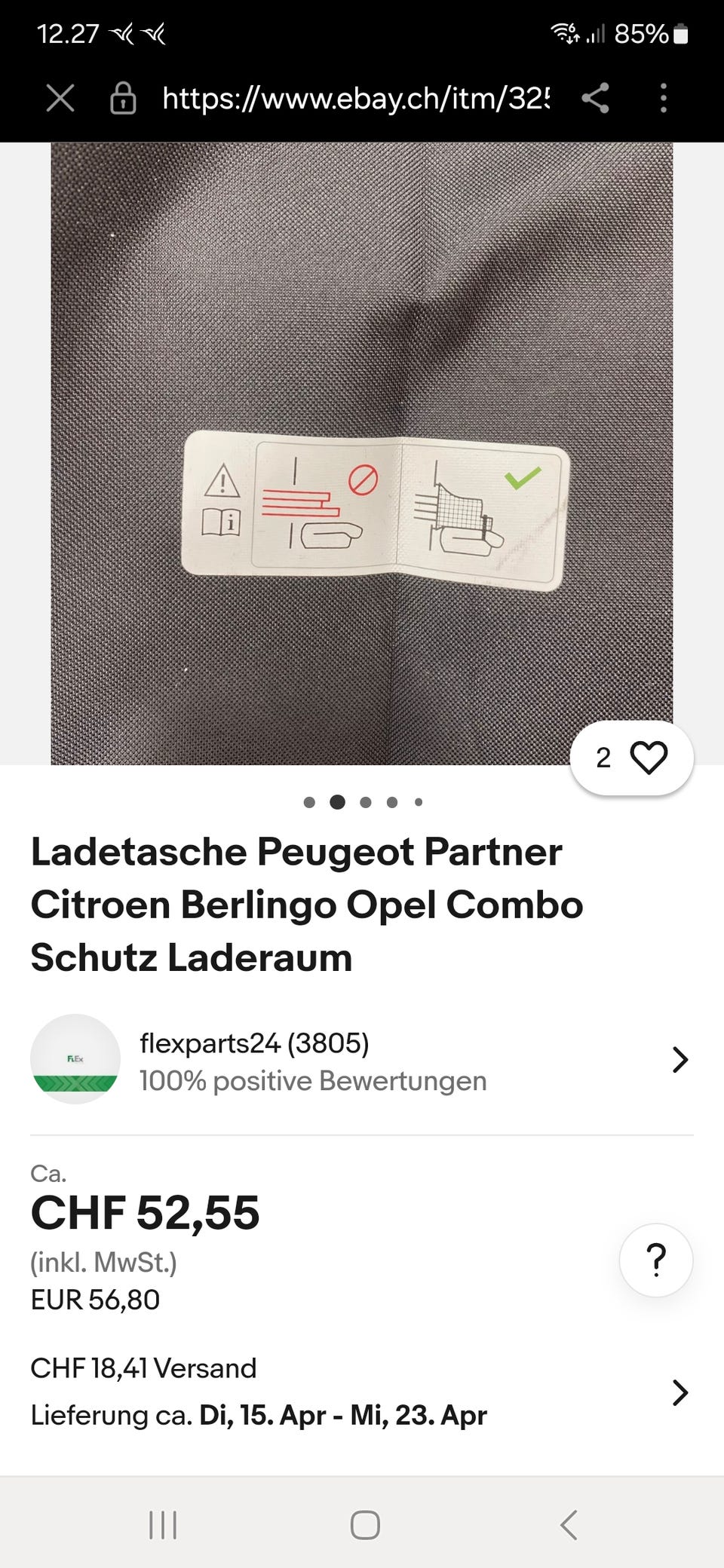724x1568 pixels.
Task: Tap the cargo bag product photo
Action: coord(362,452)
